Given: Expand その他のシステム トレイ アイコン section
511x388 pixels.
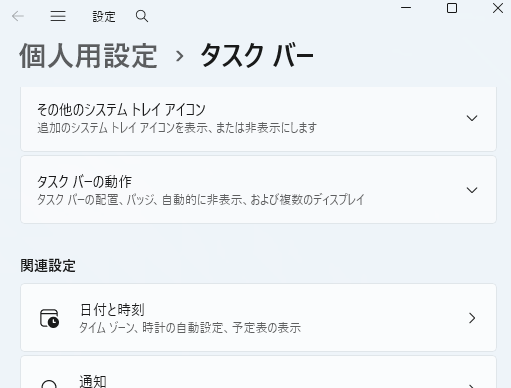Looking at the screenshot, I should (x=258, y=118).
